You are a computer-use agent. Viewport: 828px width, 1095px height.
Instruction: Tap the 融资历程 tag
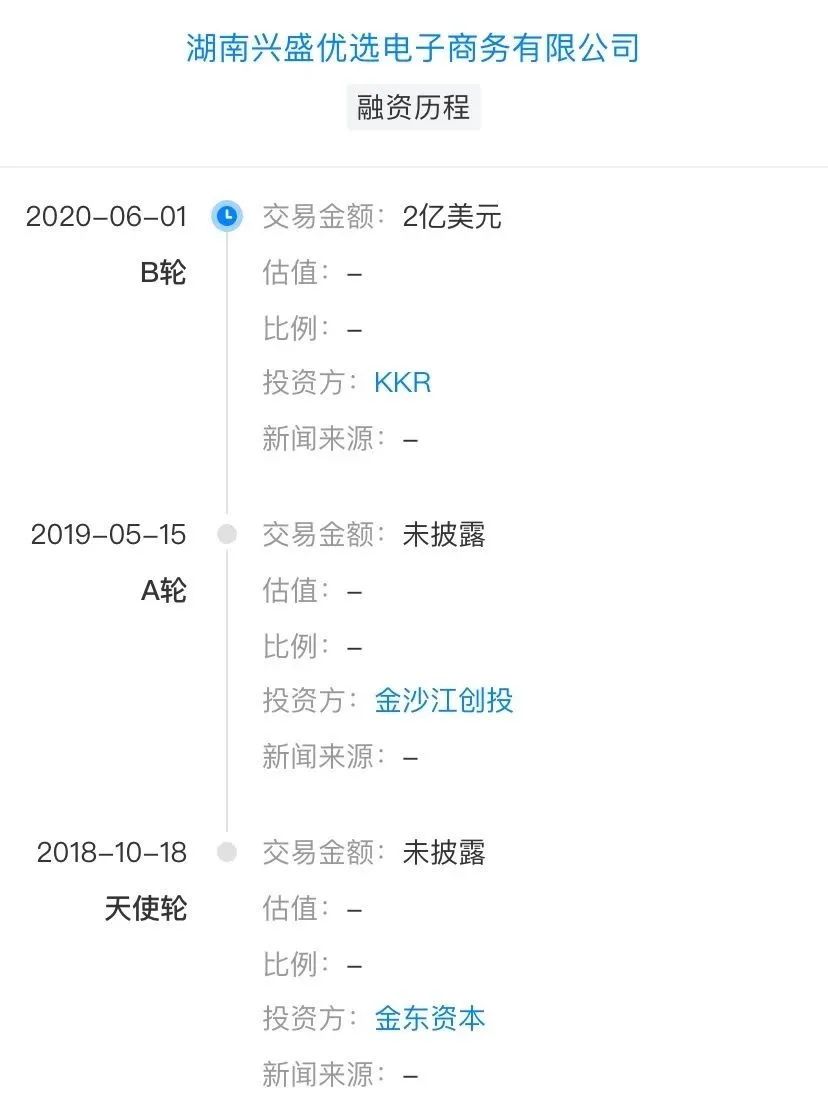[413, 107]
